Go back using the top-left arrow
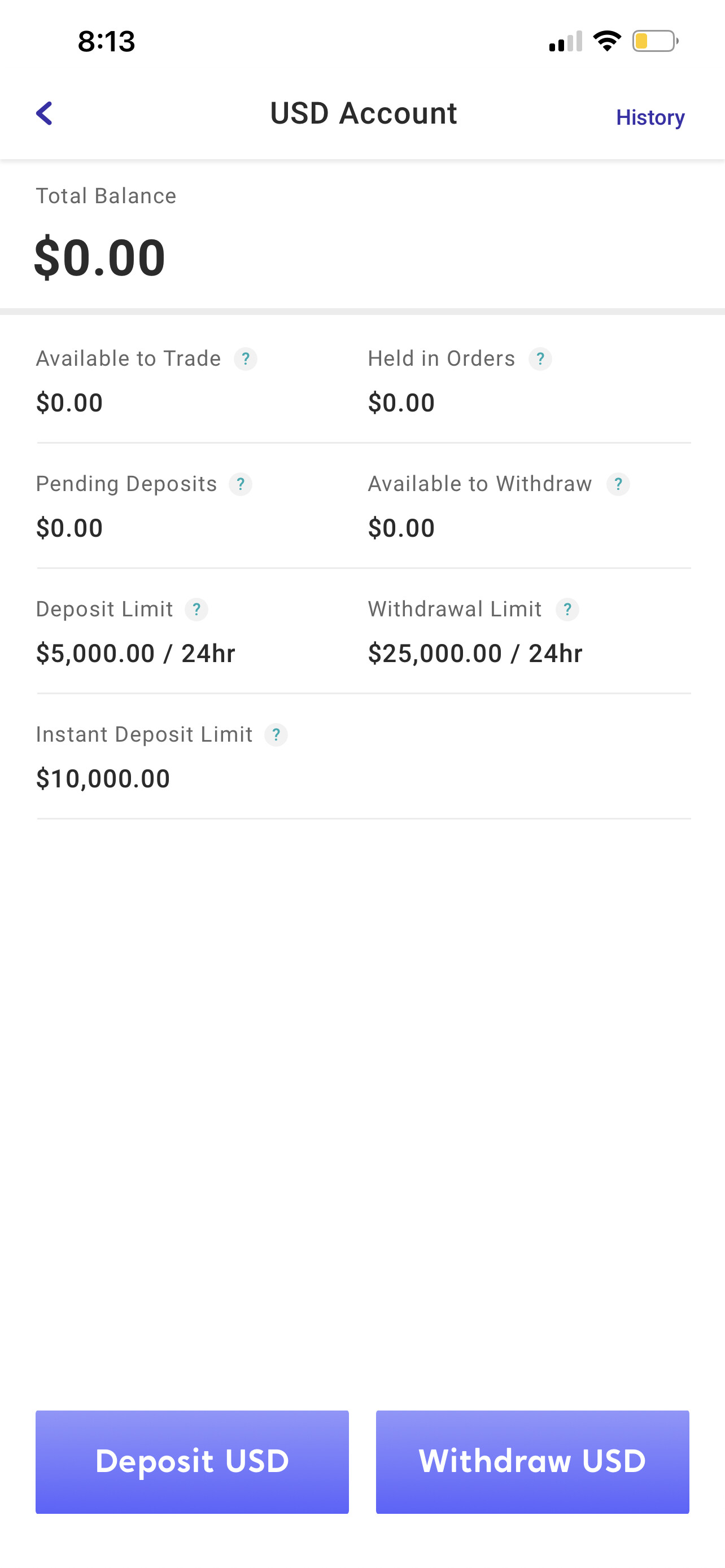Viewport: 725px width, 1568px height. (45, 113)
